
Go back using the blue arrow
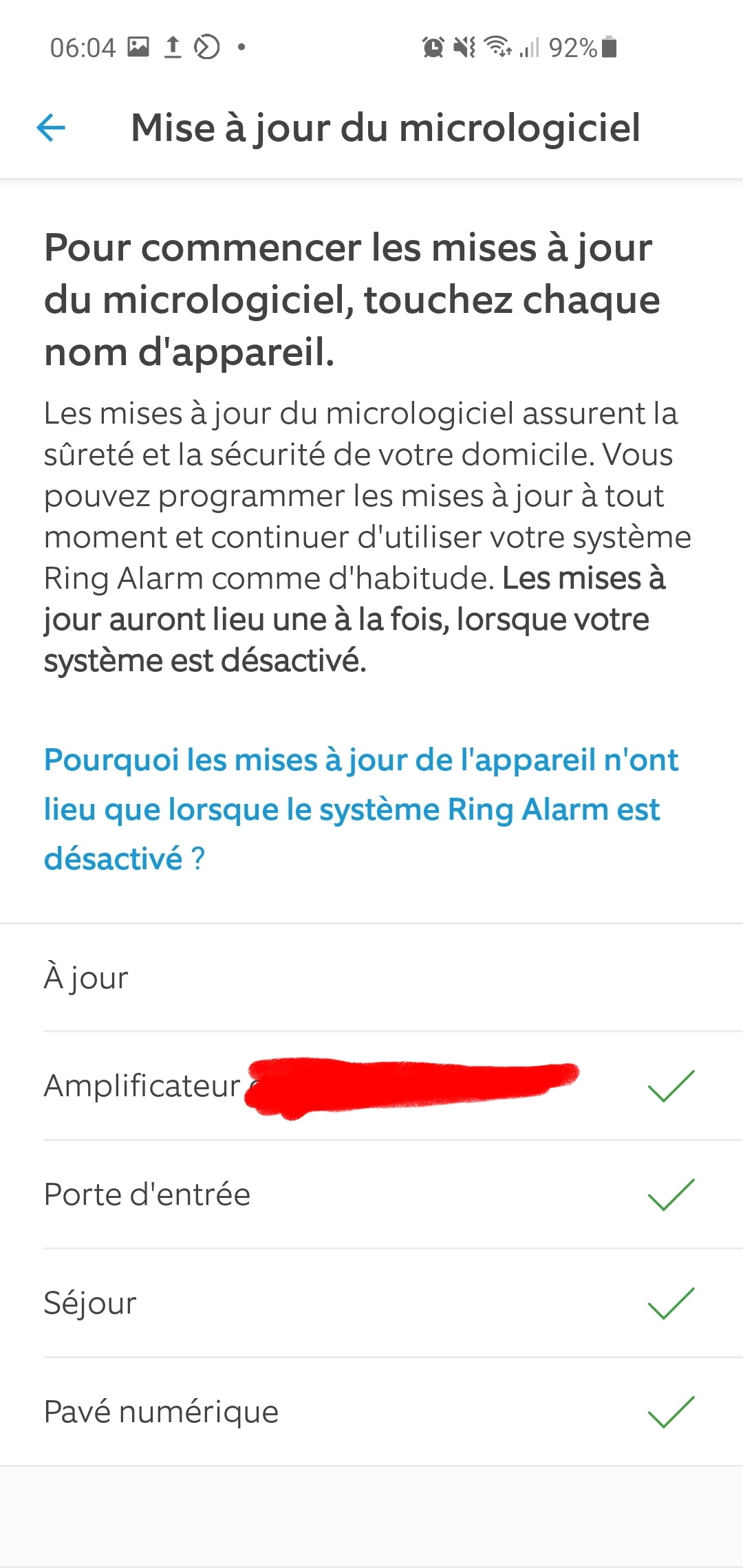(51, 128)
